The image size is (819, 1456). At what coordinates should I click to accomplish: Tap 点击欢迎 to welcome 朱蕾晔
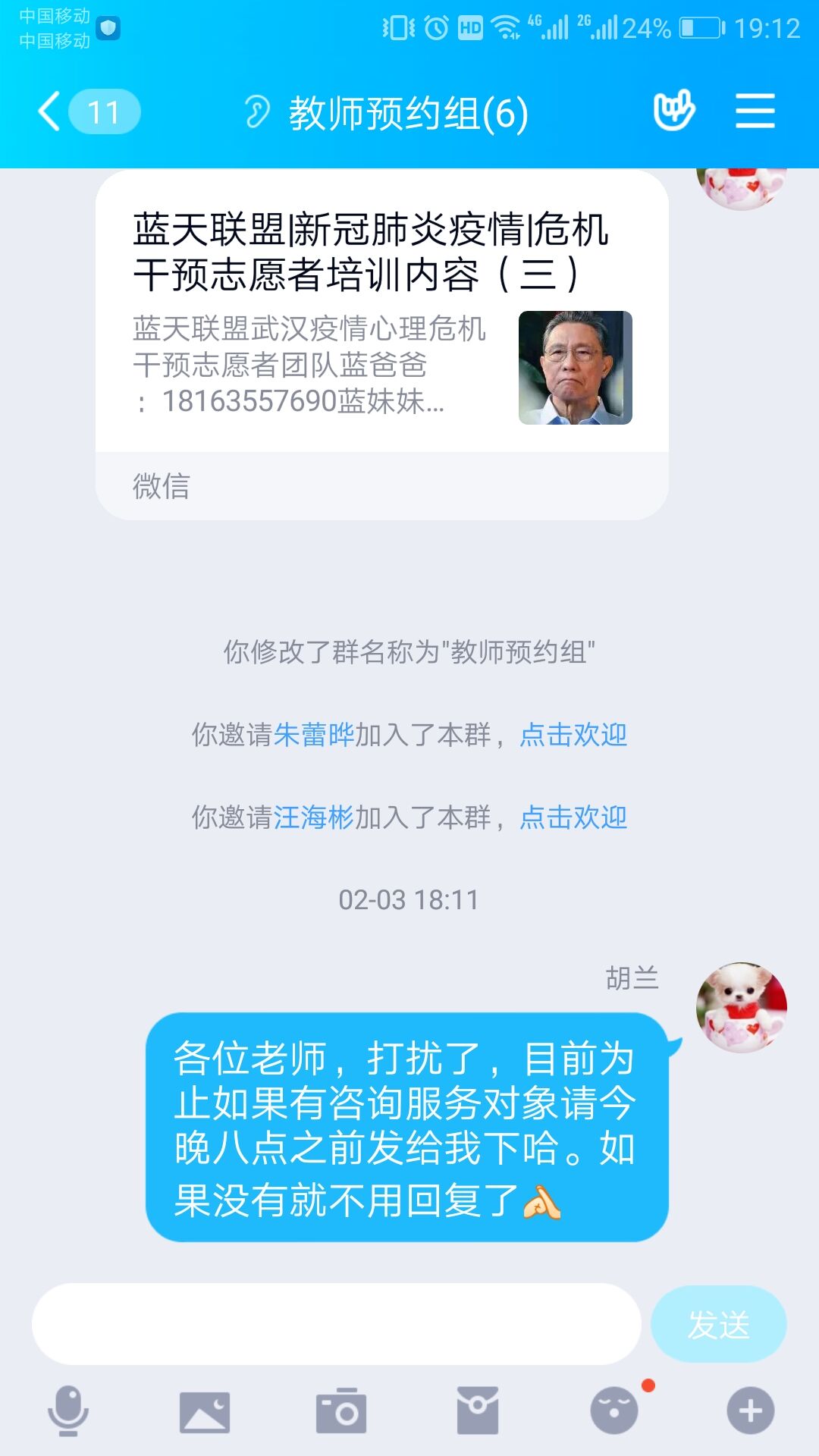(573, 735)
